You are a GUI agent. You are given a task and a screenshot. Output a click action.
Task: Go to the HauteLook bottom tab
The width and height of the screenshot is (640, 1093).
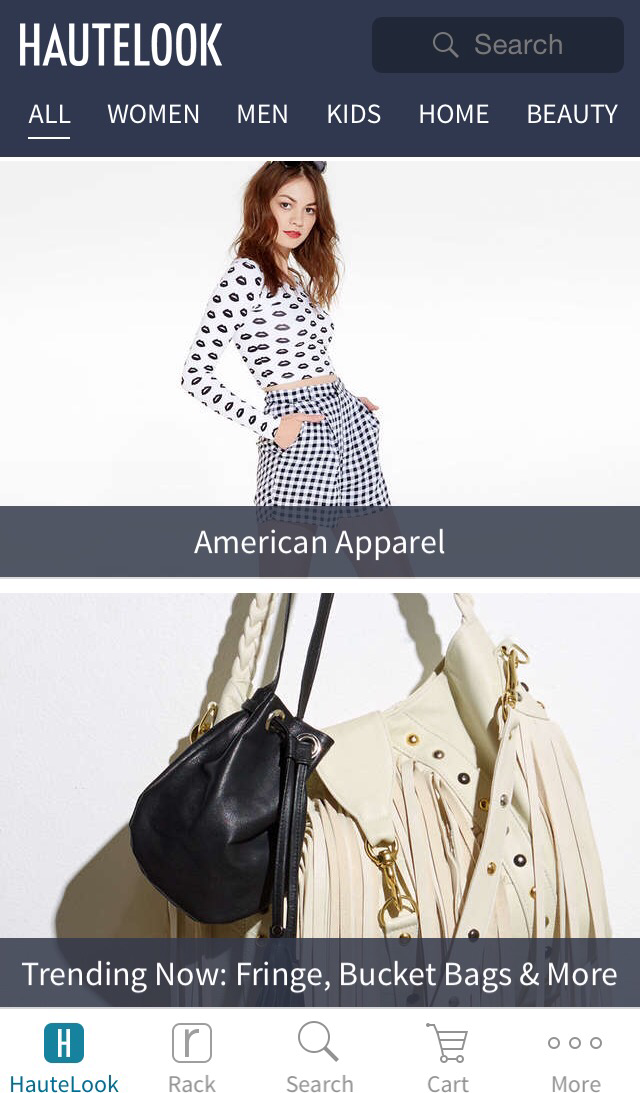click(64, 1057)
